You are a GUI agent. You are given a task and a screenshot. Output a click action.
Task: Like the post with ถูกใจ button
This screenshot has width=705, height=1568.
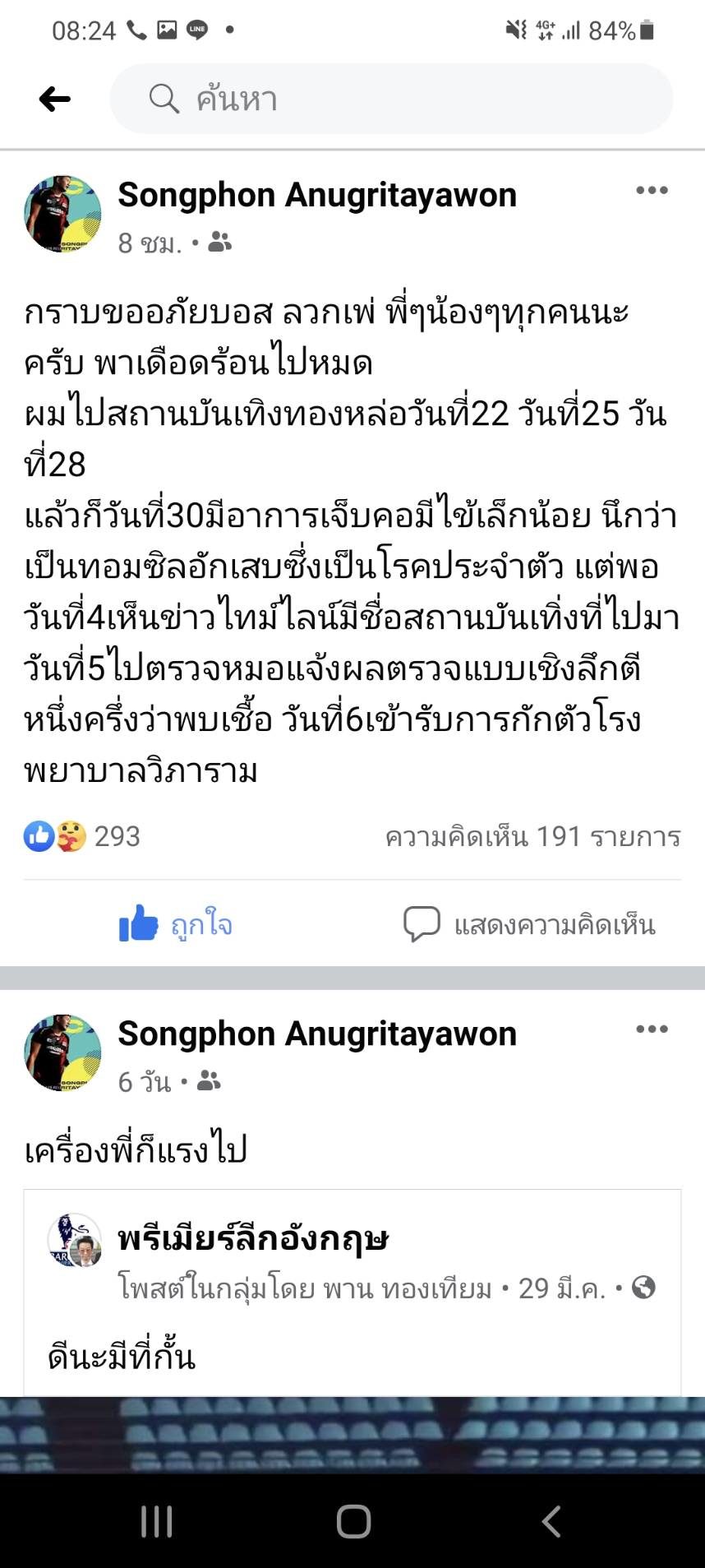click(176, 924)
